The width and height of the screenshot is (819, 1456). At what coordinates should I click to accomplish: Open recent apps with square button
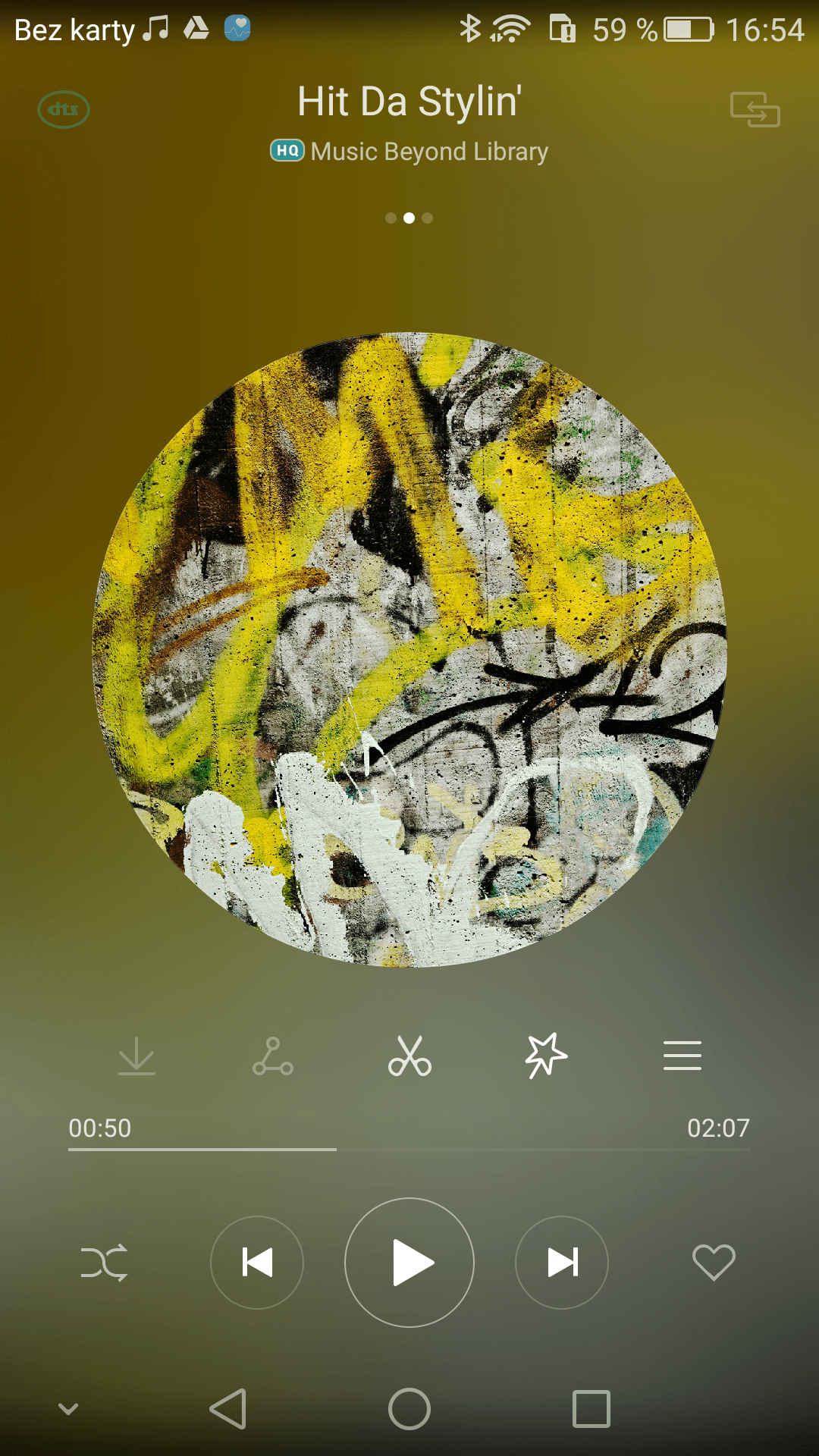click(x=591, y=1409)
